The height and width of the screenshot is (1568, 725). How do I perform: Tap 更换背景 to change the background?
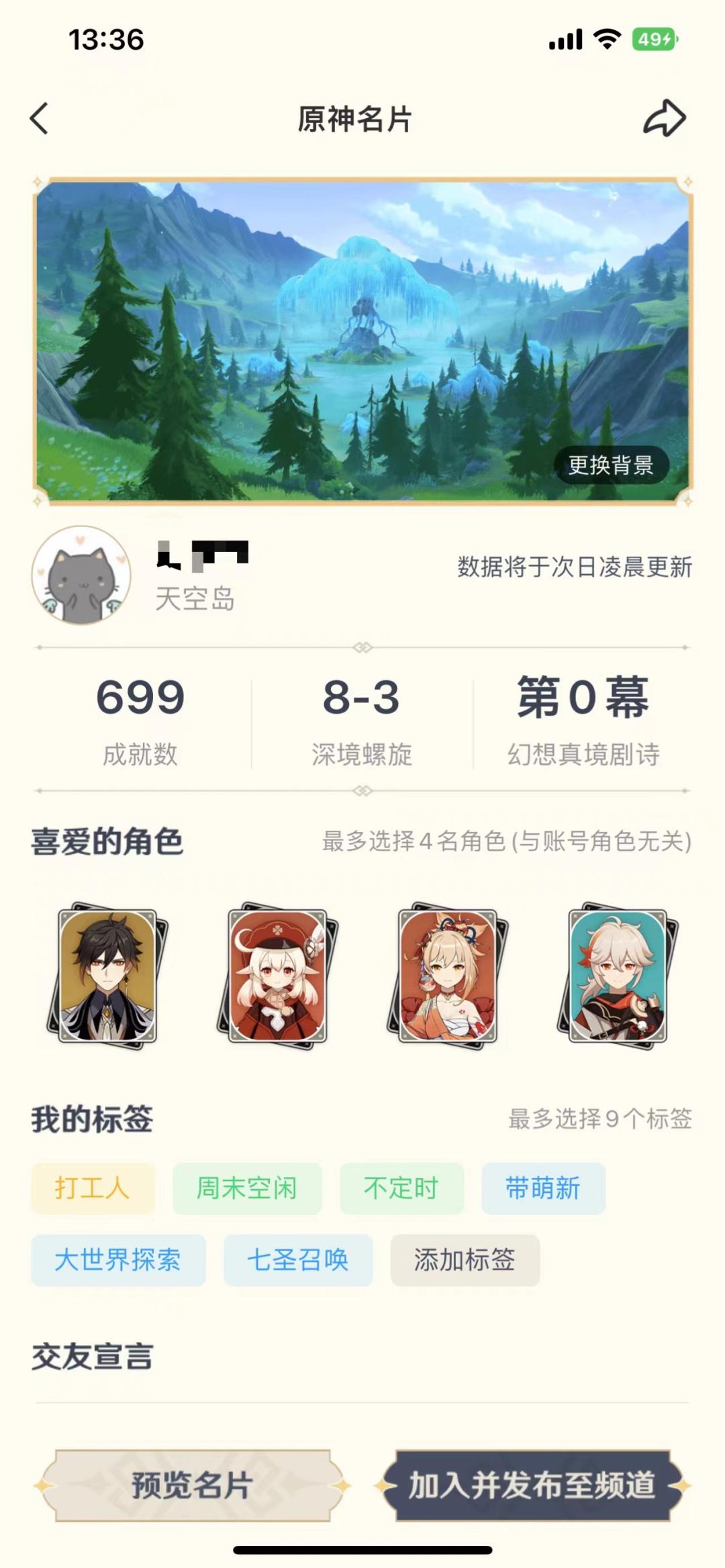coord(611,465)
